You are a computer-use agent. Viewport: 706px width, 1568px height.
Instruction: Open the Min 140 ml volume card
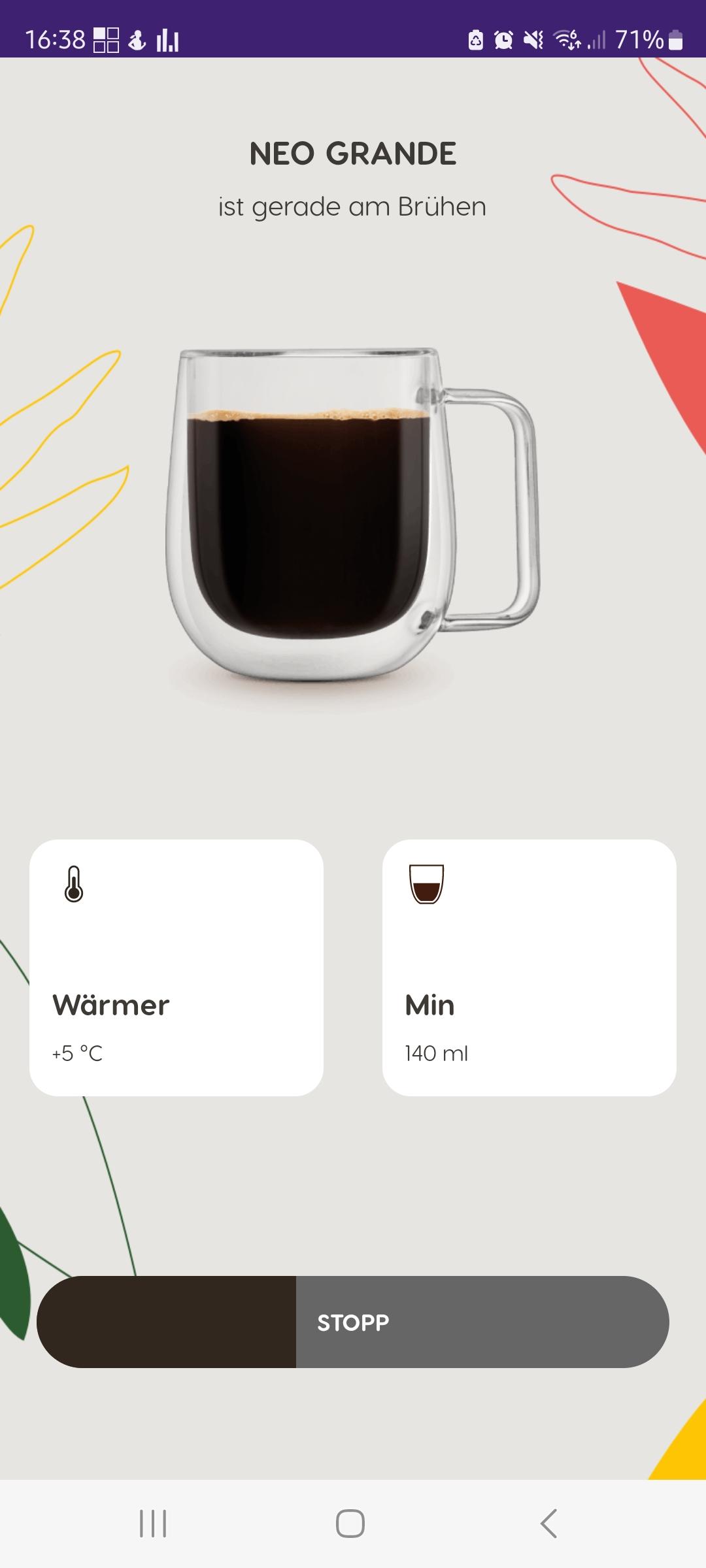click(x=529, y=968)
